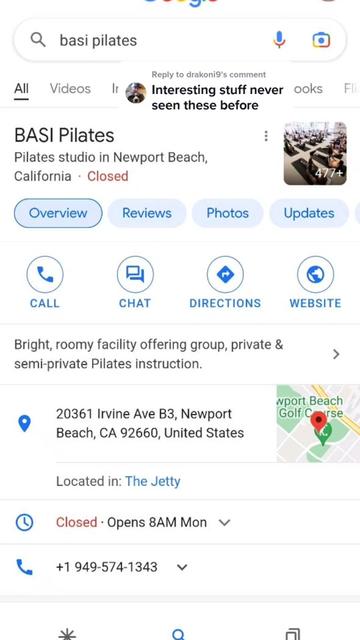
Task: Tap the basi pilates search box
Action: coord(180,40)
